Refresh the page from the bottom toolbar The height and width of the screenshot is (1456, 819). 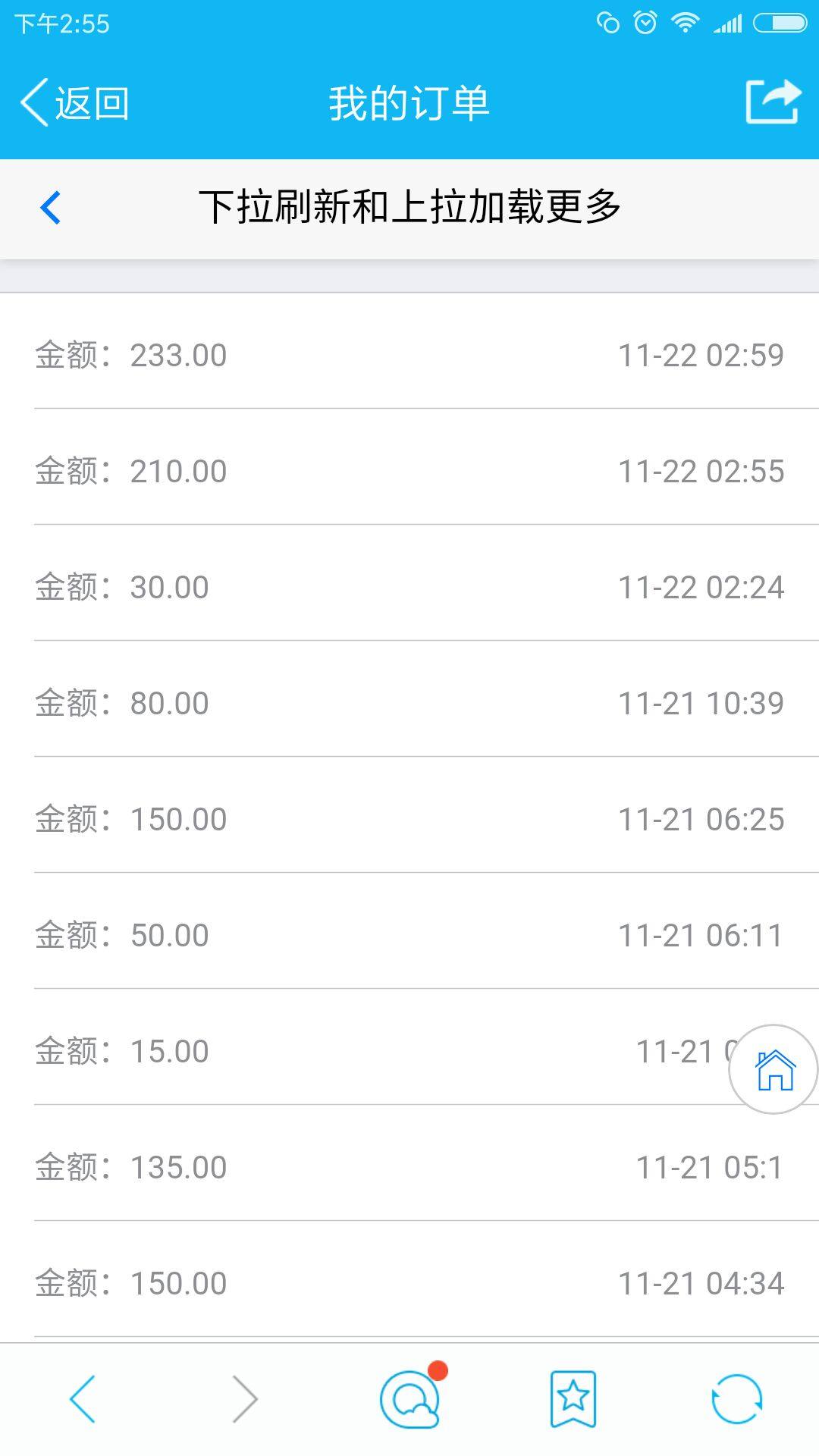point(736,1398)
